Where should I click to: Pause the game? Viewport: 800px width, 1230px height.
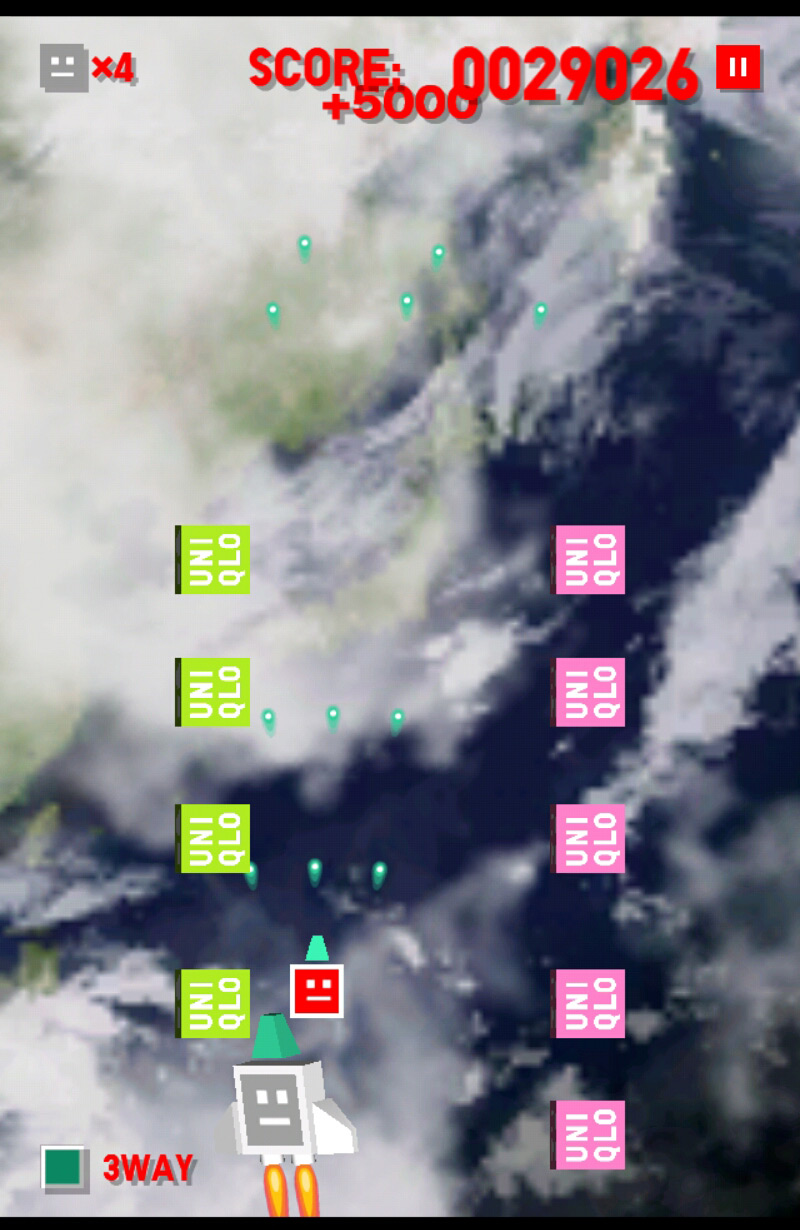pos(738,67)
